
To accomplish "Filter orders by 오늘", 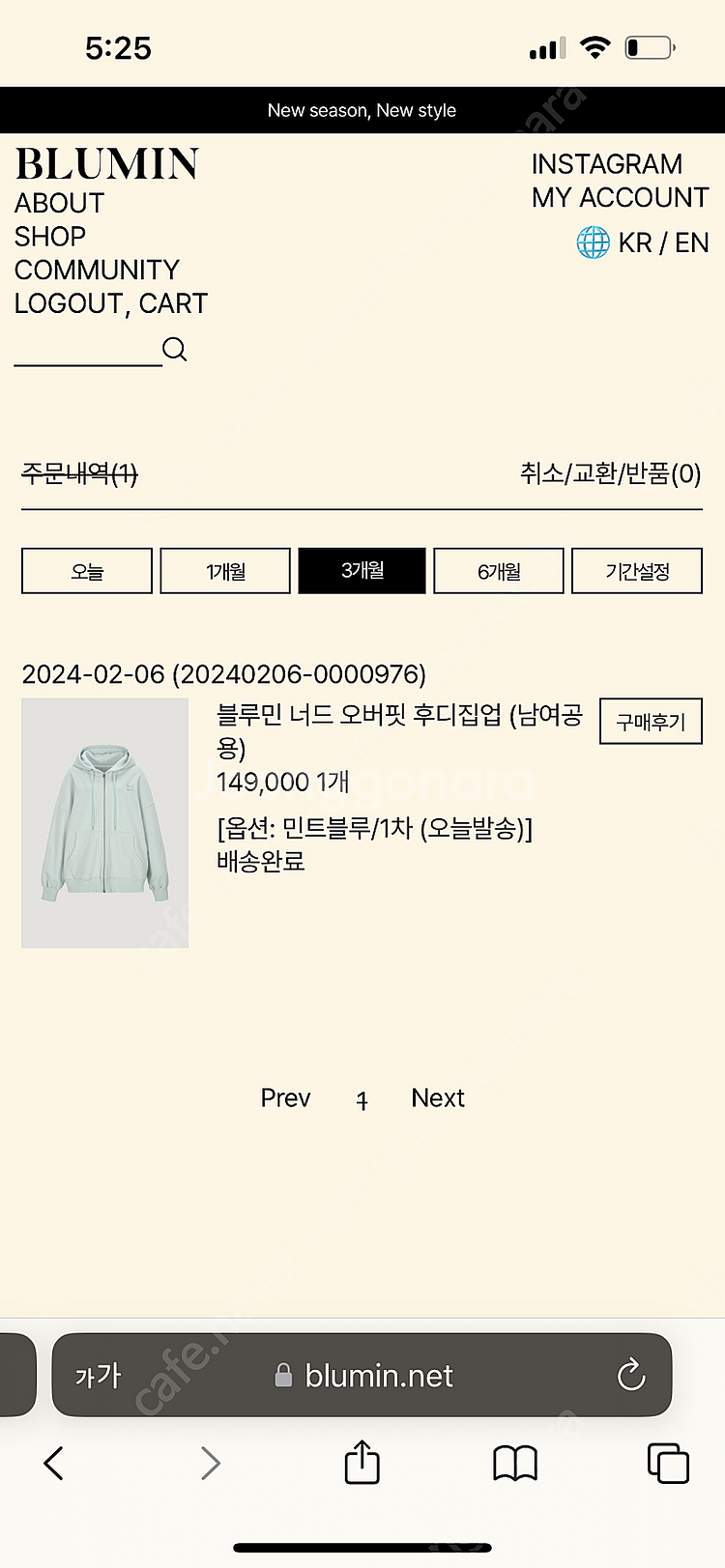I will [x=87, y=571].
